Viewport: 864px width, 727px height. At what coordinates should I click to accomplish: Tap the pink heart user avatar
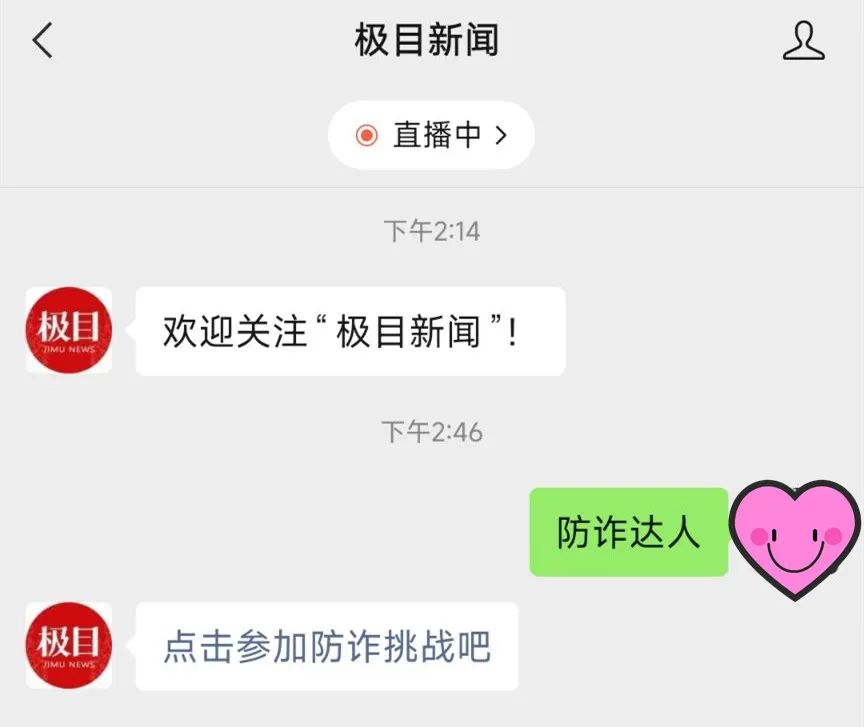[x=794, y=538]
